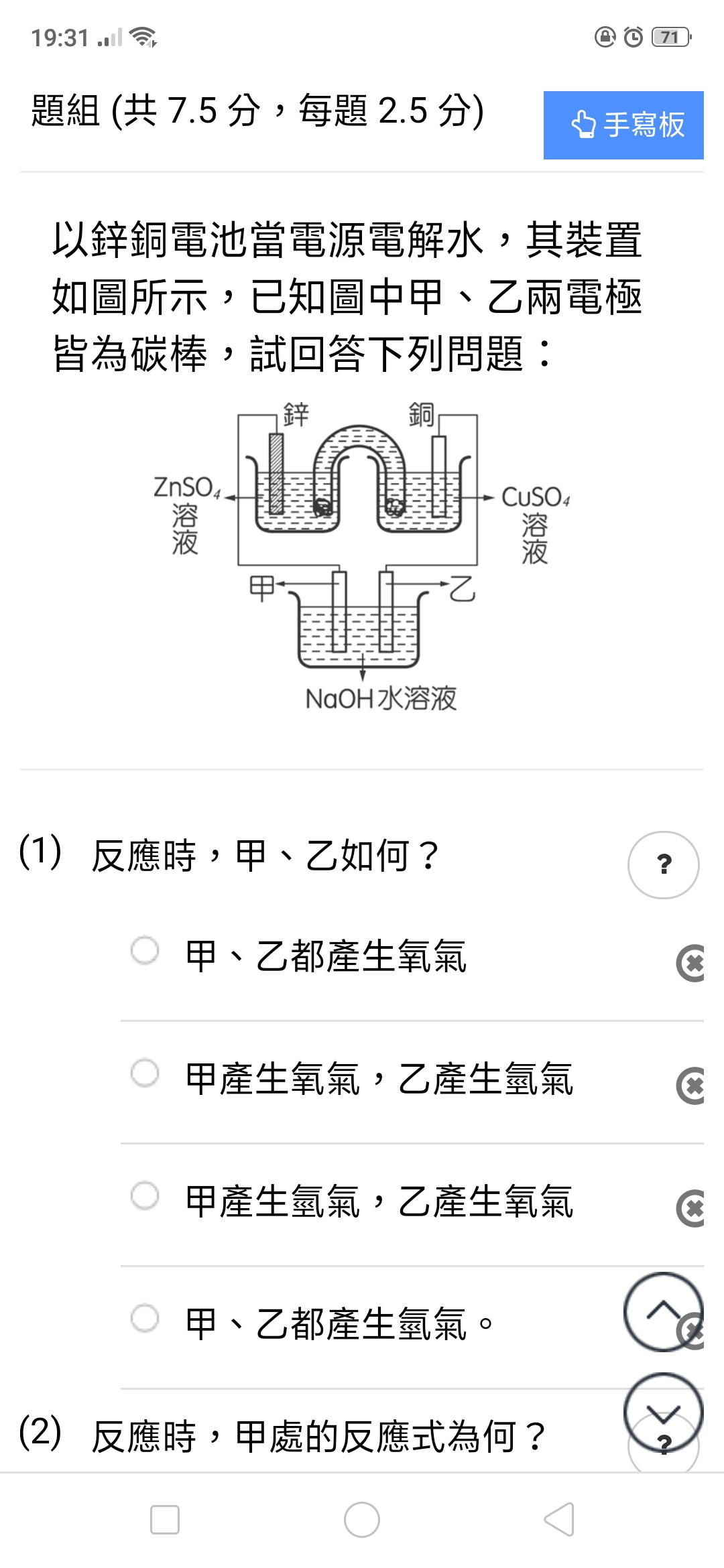Select option 甲、乙都產生氧氣
Viewport: 724px width, 1568px height.
145,950
